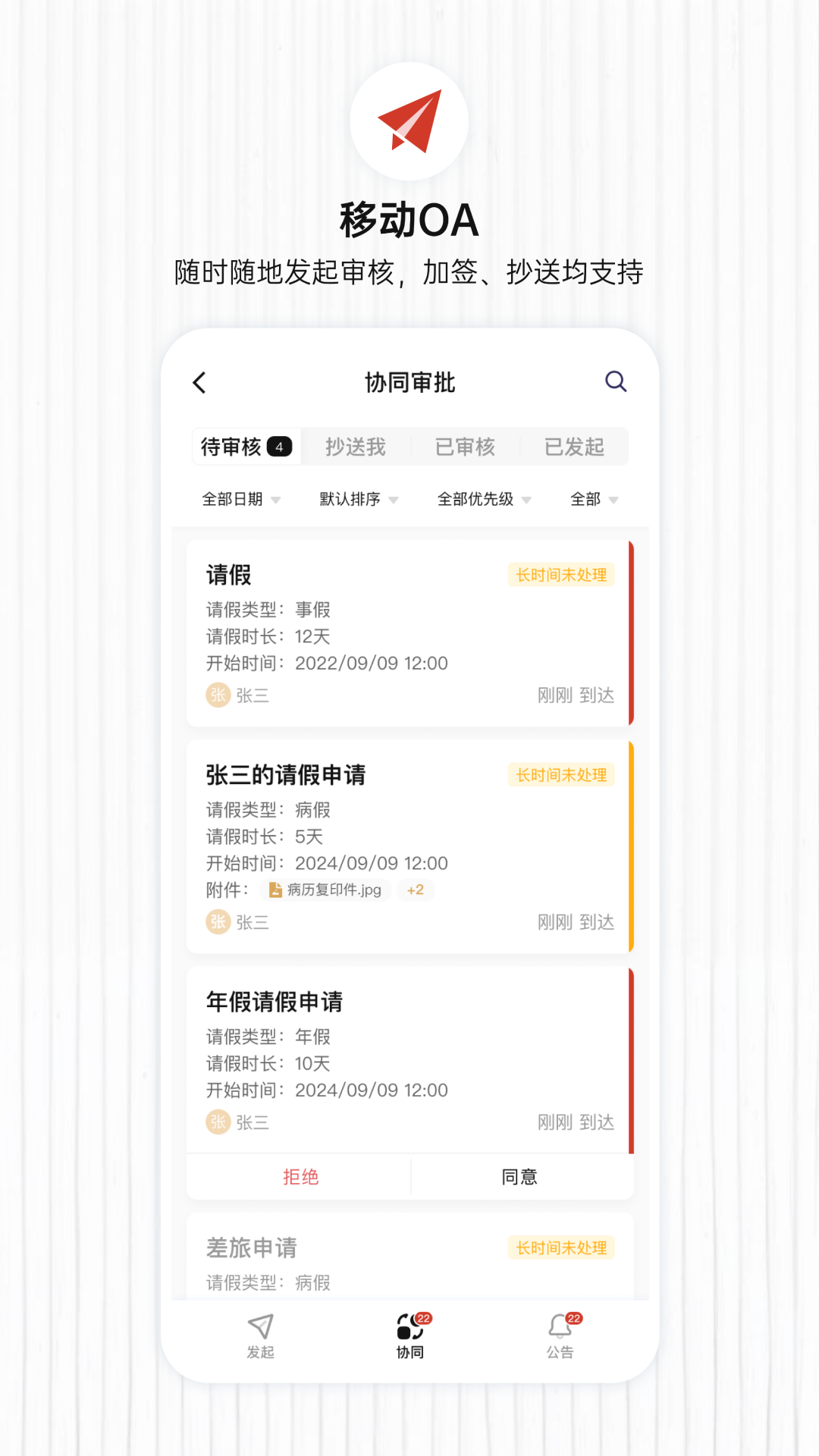The height and width of the screenshot is (1456, 819).
Task: Tap 张三's avatar on the 请假 card
Action: 218,695
